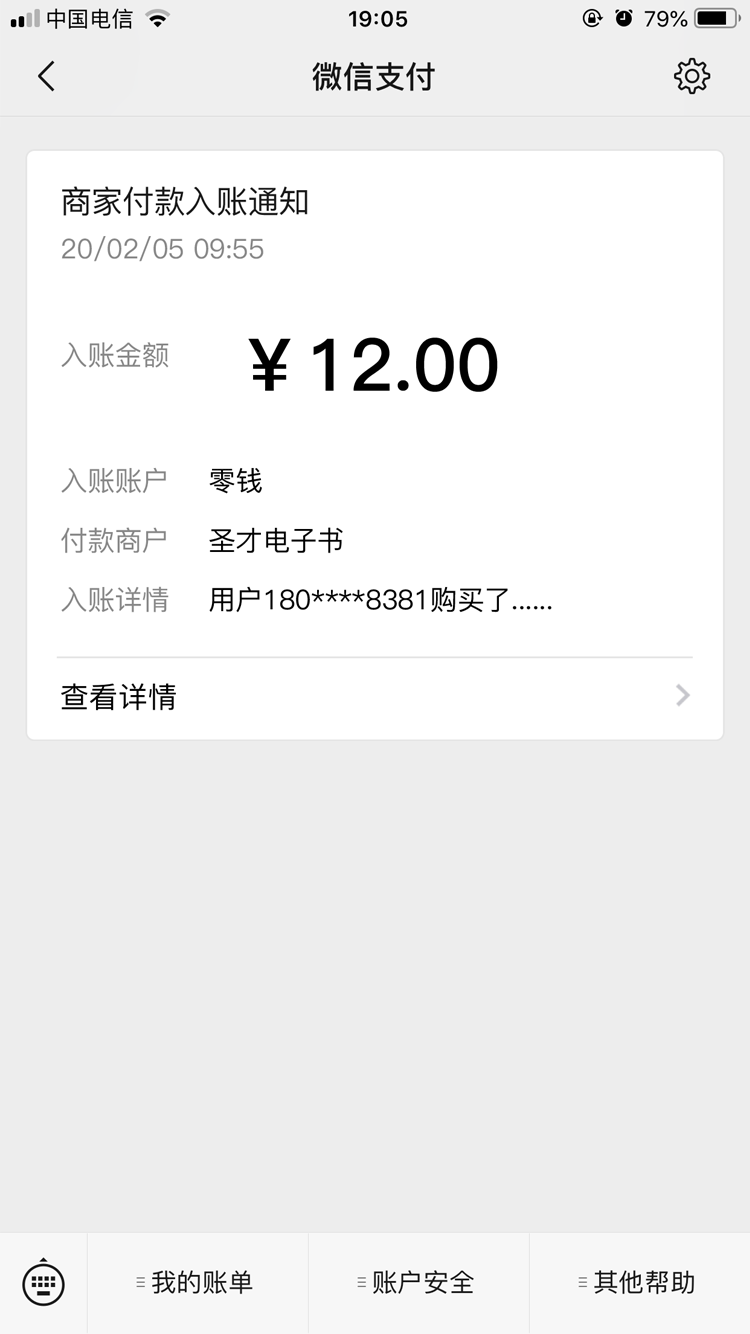Switch to keyboard input mode
The width and height of the screenshot is (750, 1334).
click(43, 1283)
